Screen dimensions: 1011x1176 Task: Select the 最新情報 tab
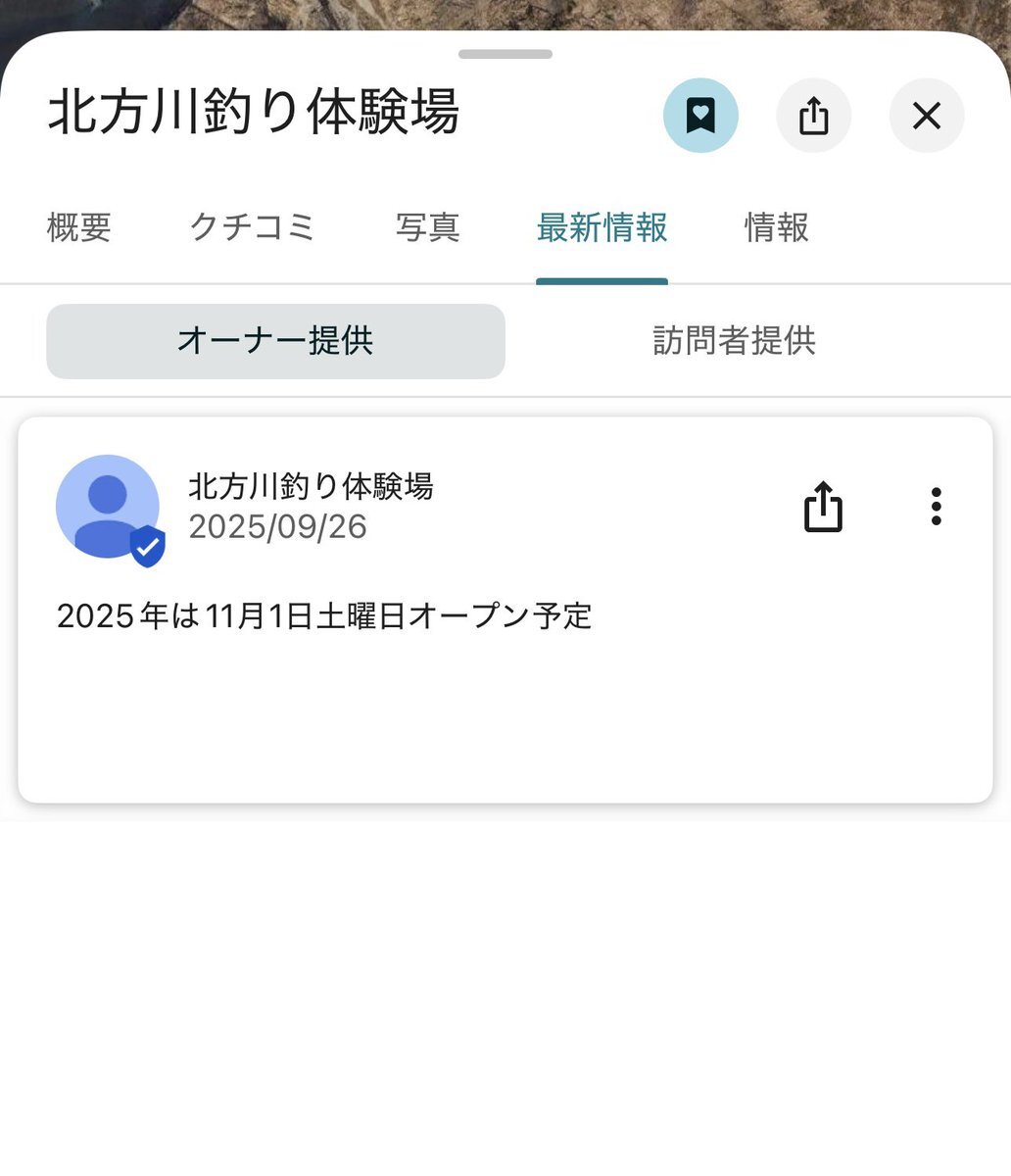tap(602, 227)
